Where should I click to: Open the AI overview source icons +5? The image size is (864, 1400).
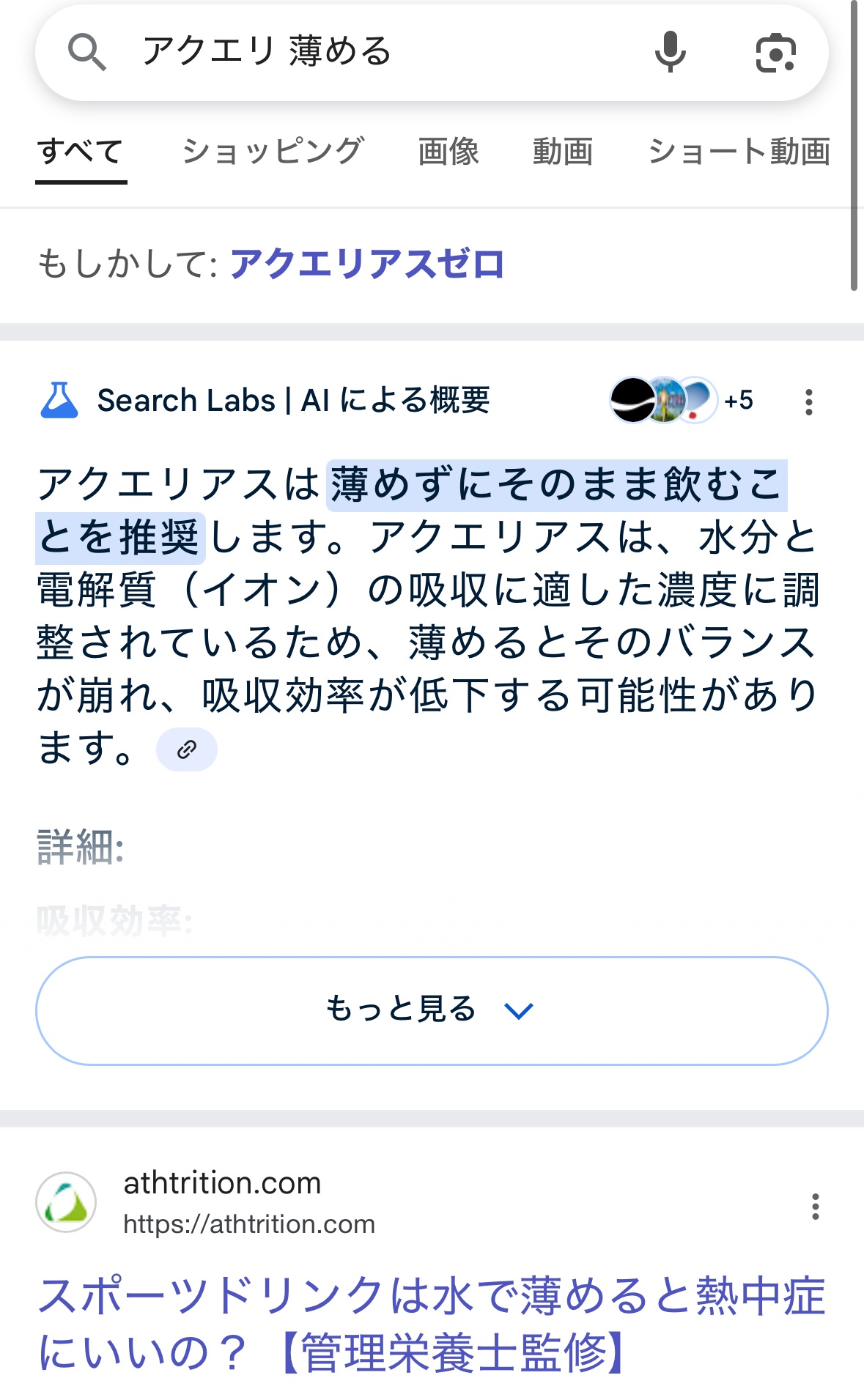click(x=682, y=400)
